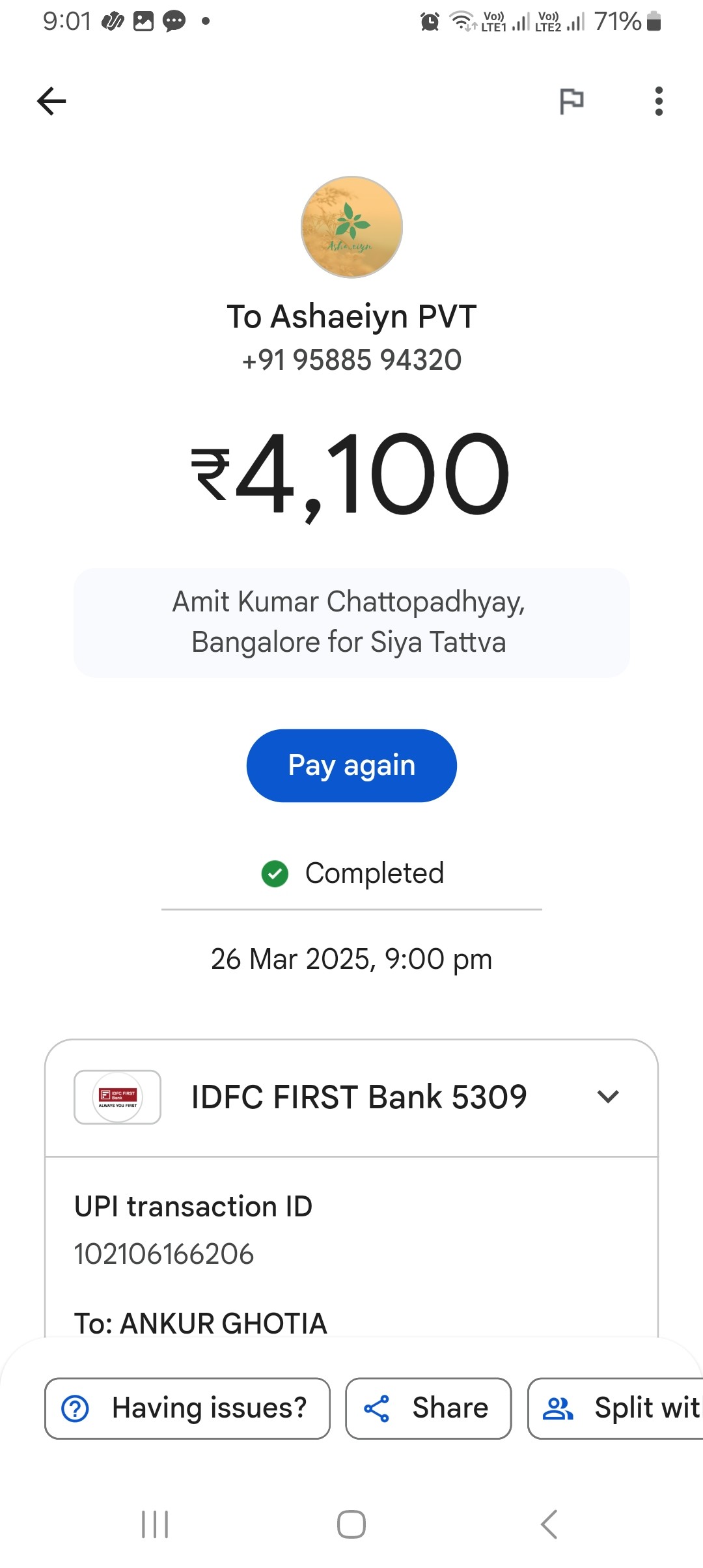Go back using the top-left arrow
Screen dimensions: 703x1568
[x=51, y=101]
